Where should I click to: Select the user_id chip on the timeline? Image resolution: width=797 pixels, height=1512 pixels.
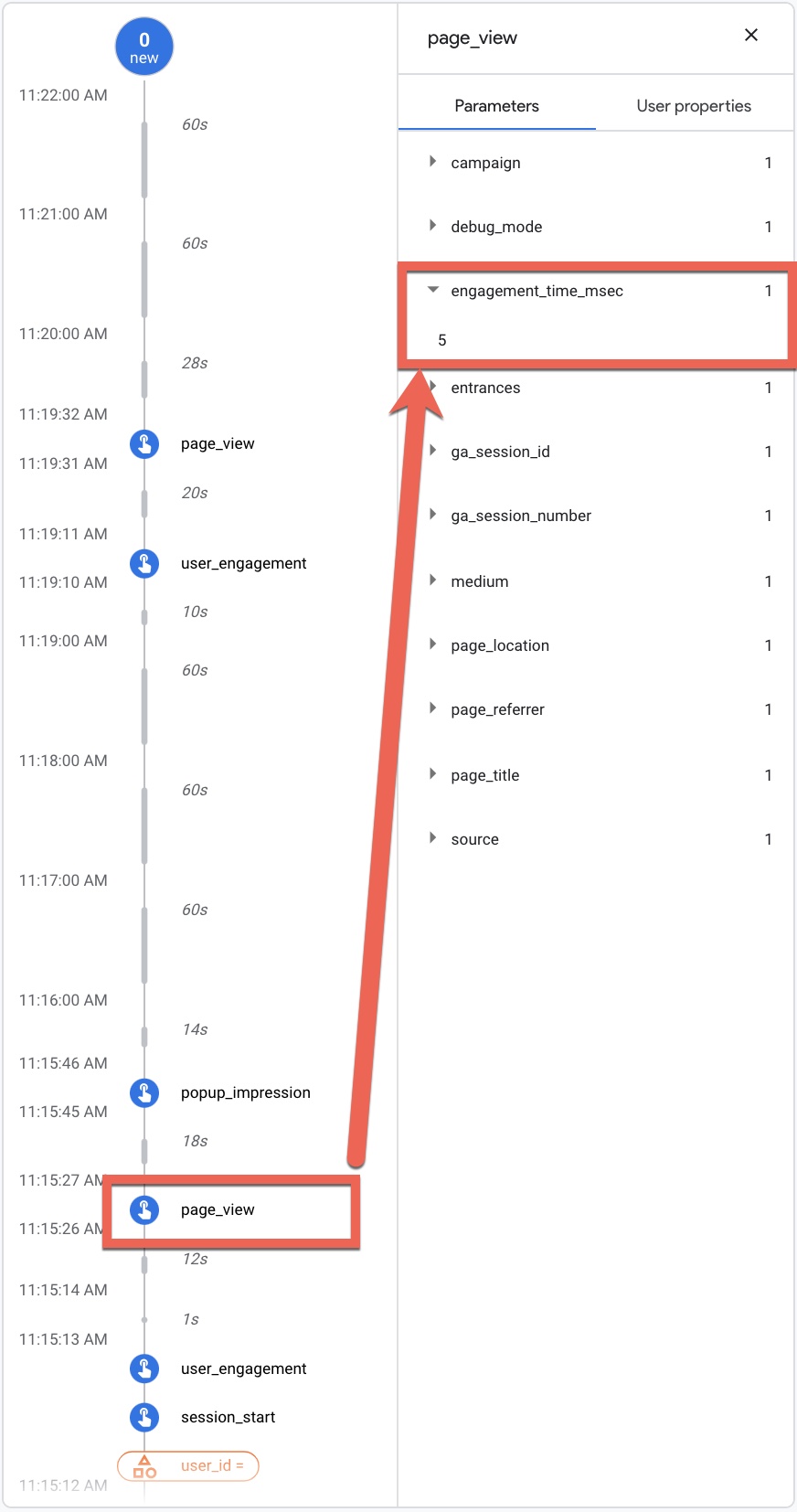(x=188, y=1465)
